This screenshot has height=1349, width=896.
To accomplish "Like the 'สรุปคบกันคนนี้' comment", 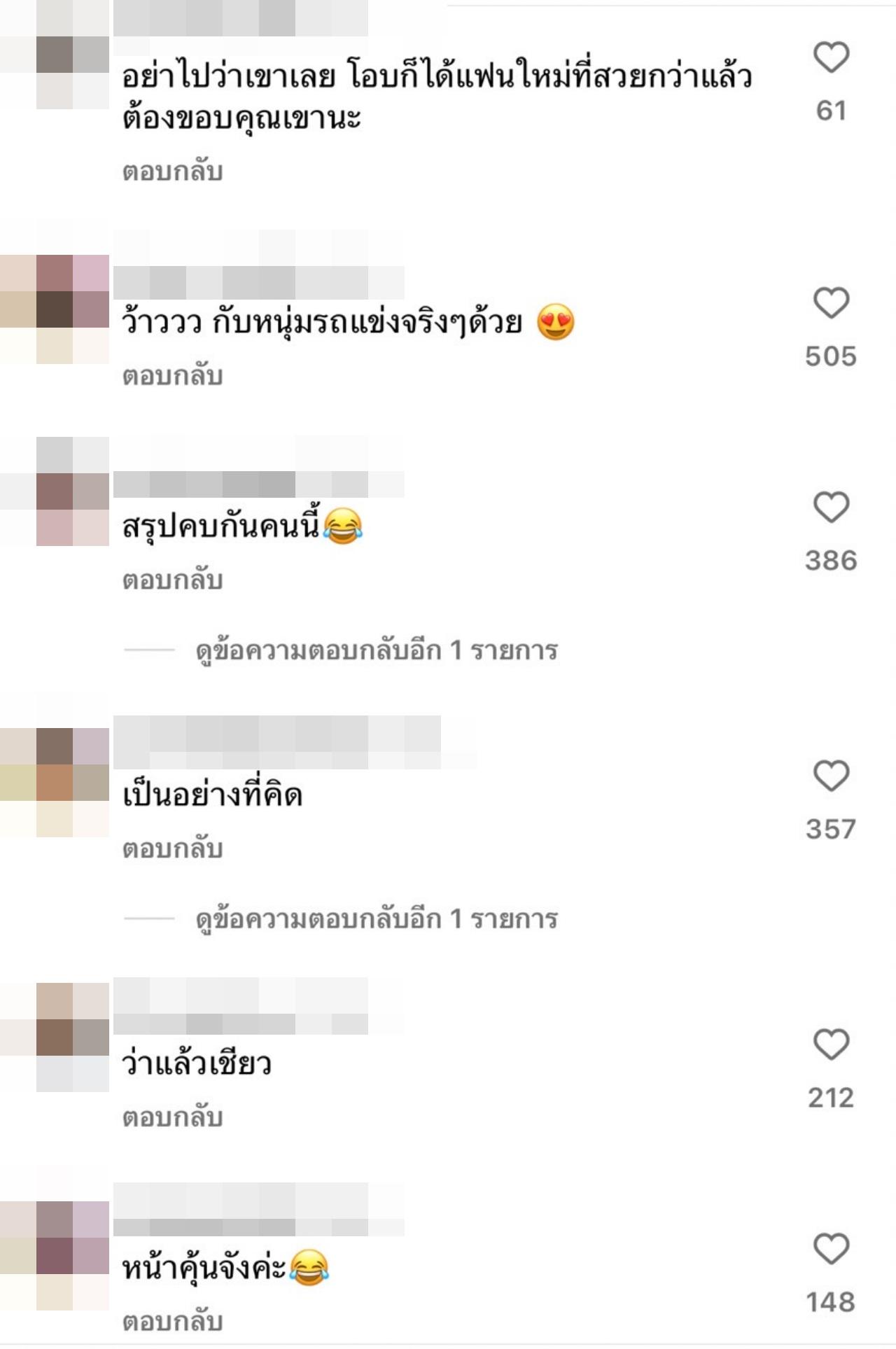I will coord(831,508).
